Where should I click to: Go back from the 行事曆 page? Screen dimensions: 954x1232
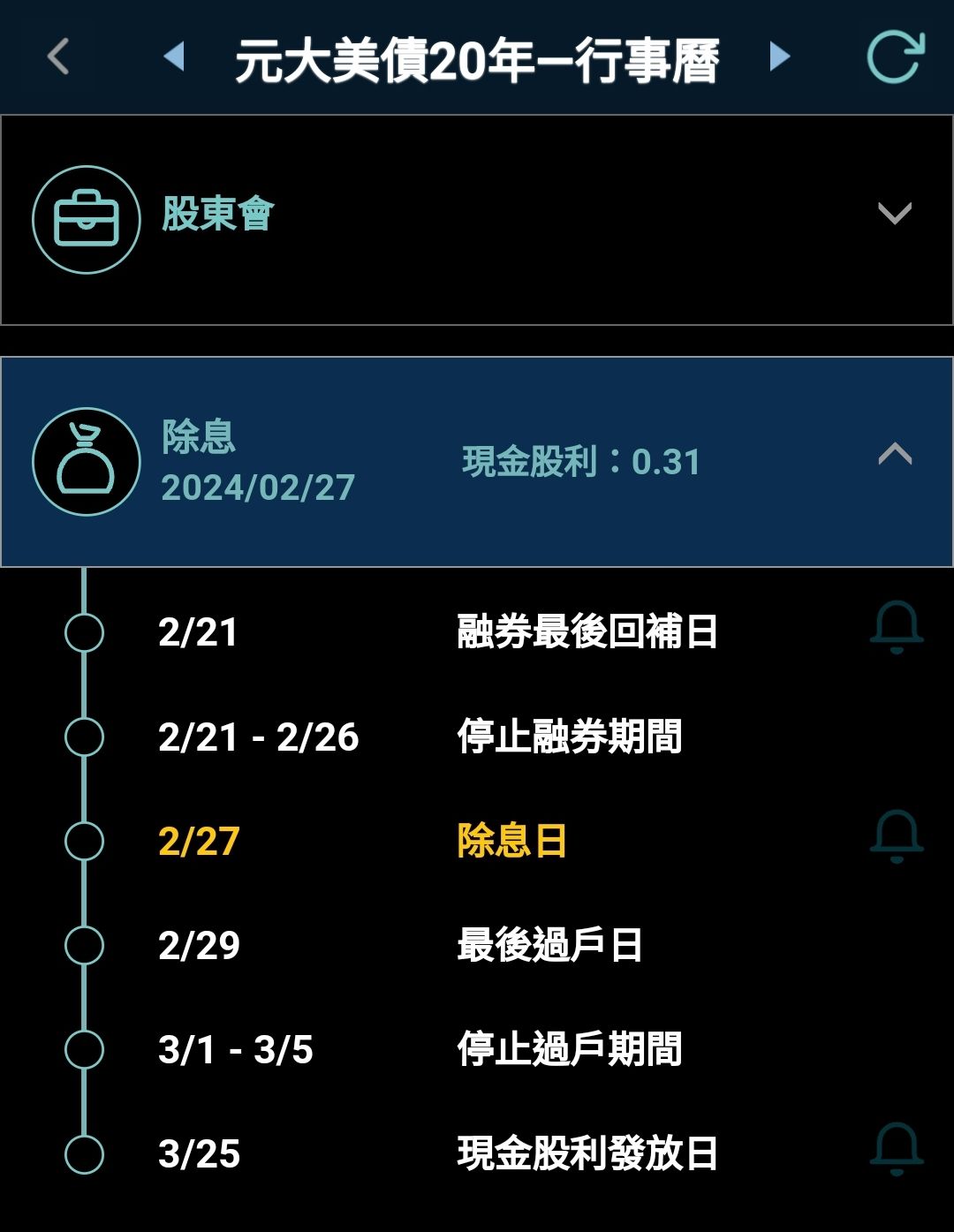pos(58,57)
